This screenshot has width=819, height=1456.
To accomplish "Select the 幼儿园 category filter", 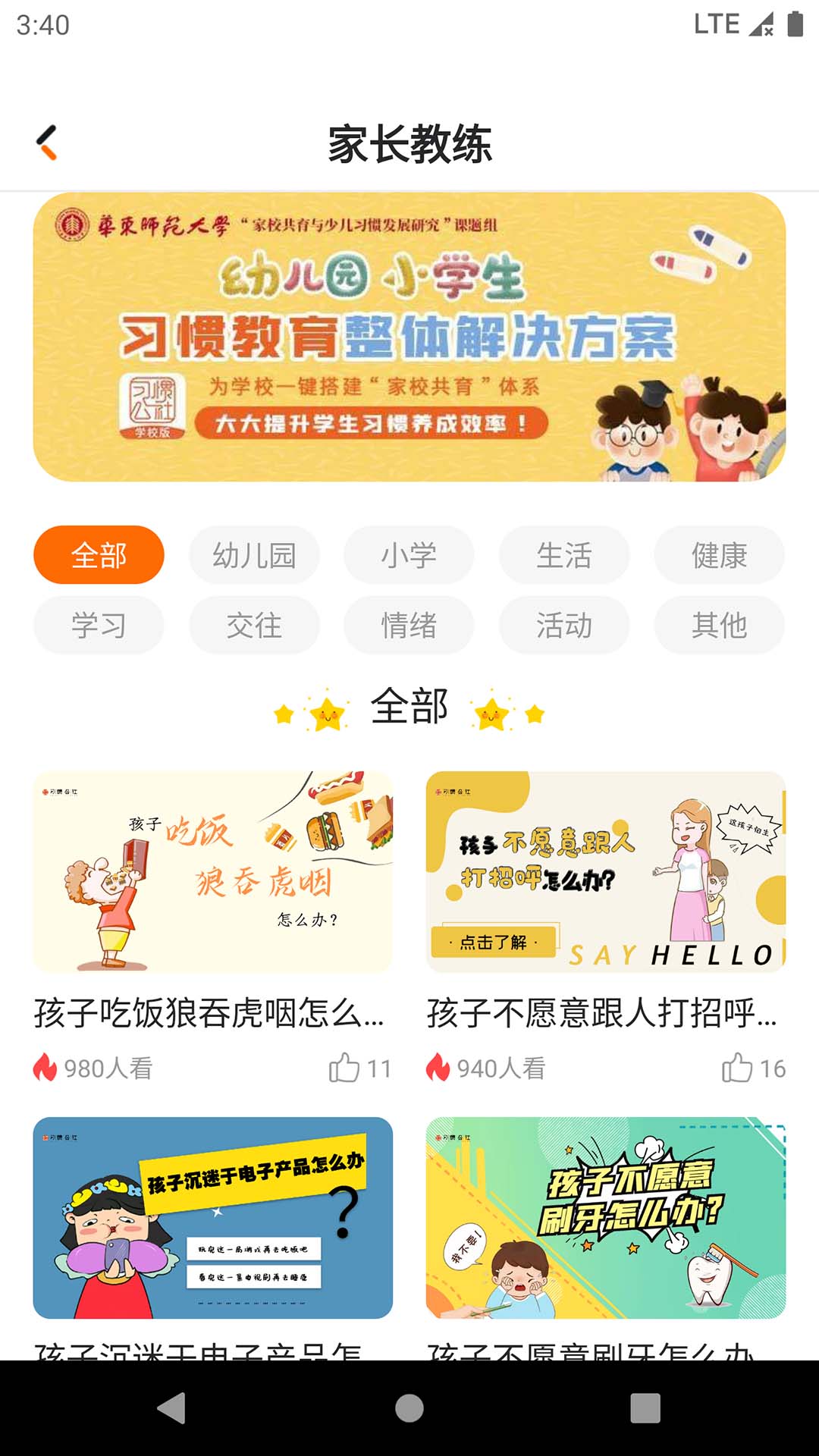I will click(x=254, y=554).
